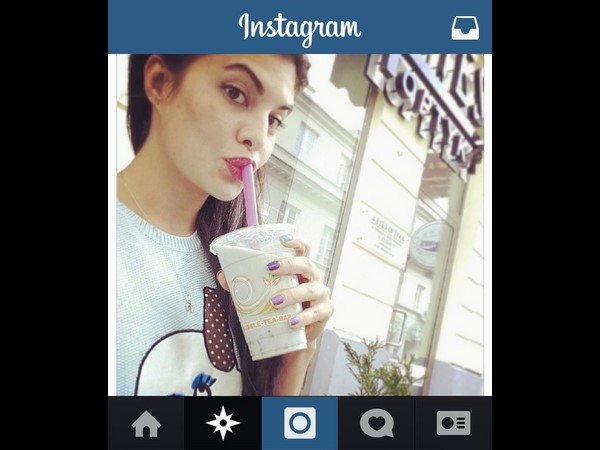Open the direct inbox tray icon
This screenshot has height=450, width=600.
click(x=465, y=28)
